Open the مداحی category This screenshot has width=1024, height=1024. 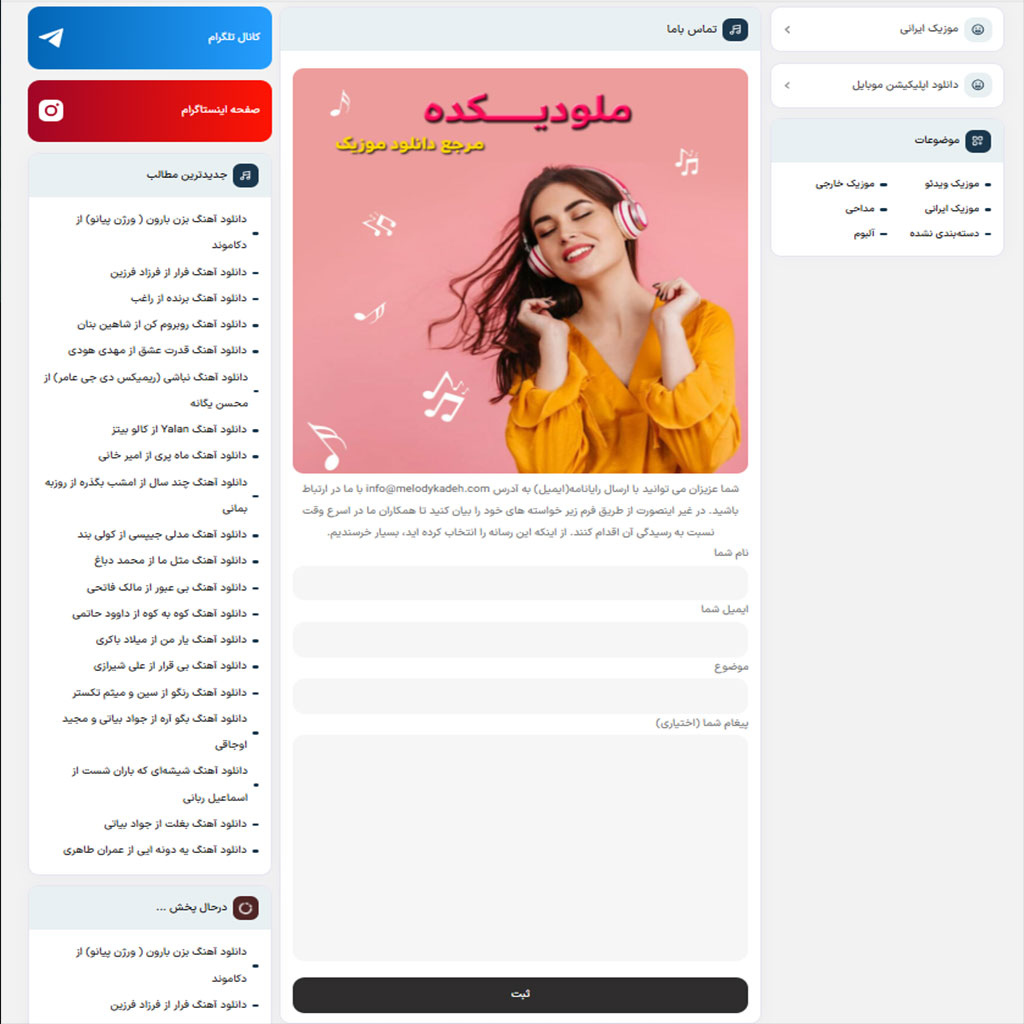point(859,209)
